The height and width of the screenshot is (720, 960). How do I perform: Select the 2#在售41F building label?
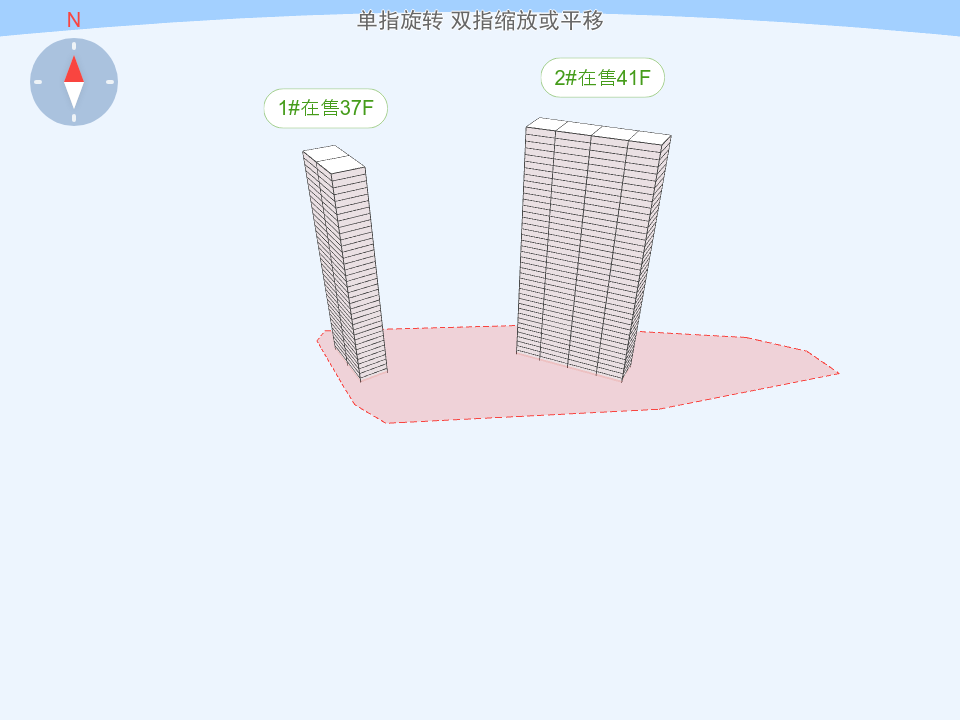point(602,78)
